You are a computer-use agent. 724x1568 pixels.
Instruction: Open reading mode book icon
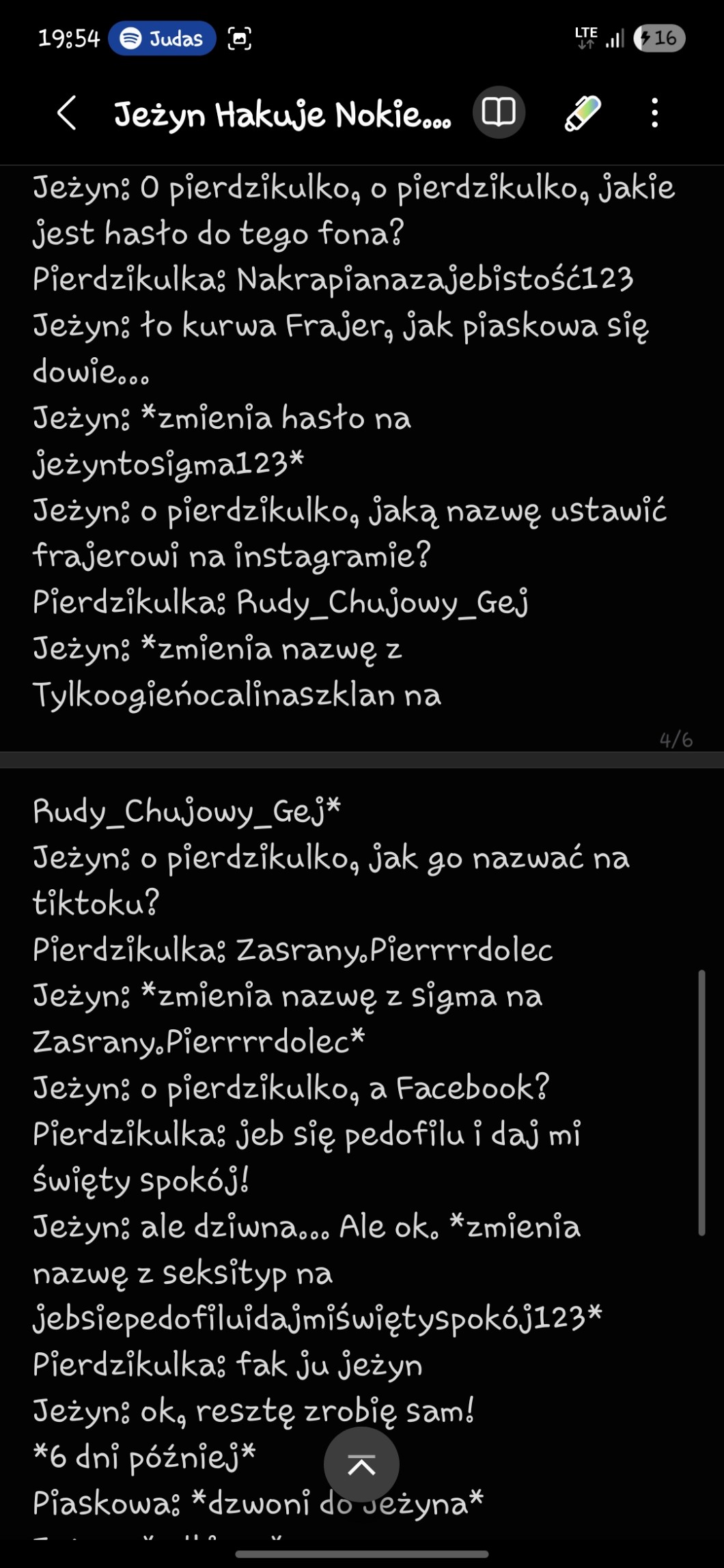tap(499, 112)
